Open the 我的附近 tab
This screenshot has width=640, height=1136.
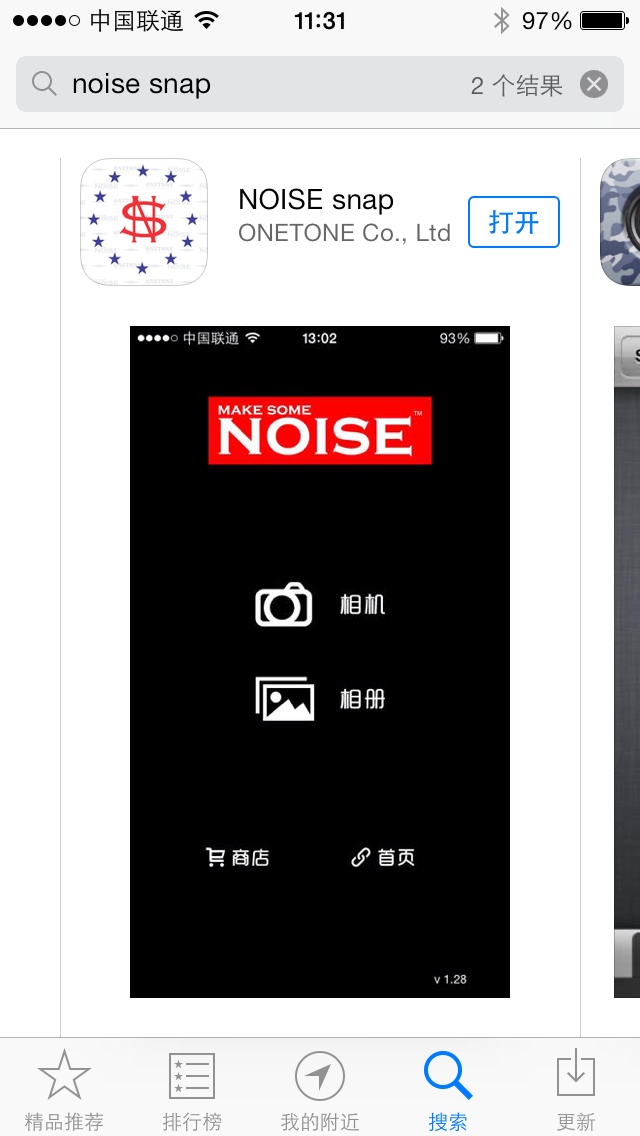(320, 1090)
